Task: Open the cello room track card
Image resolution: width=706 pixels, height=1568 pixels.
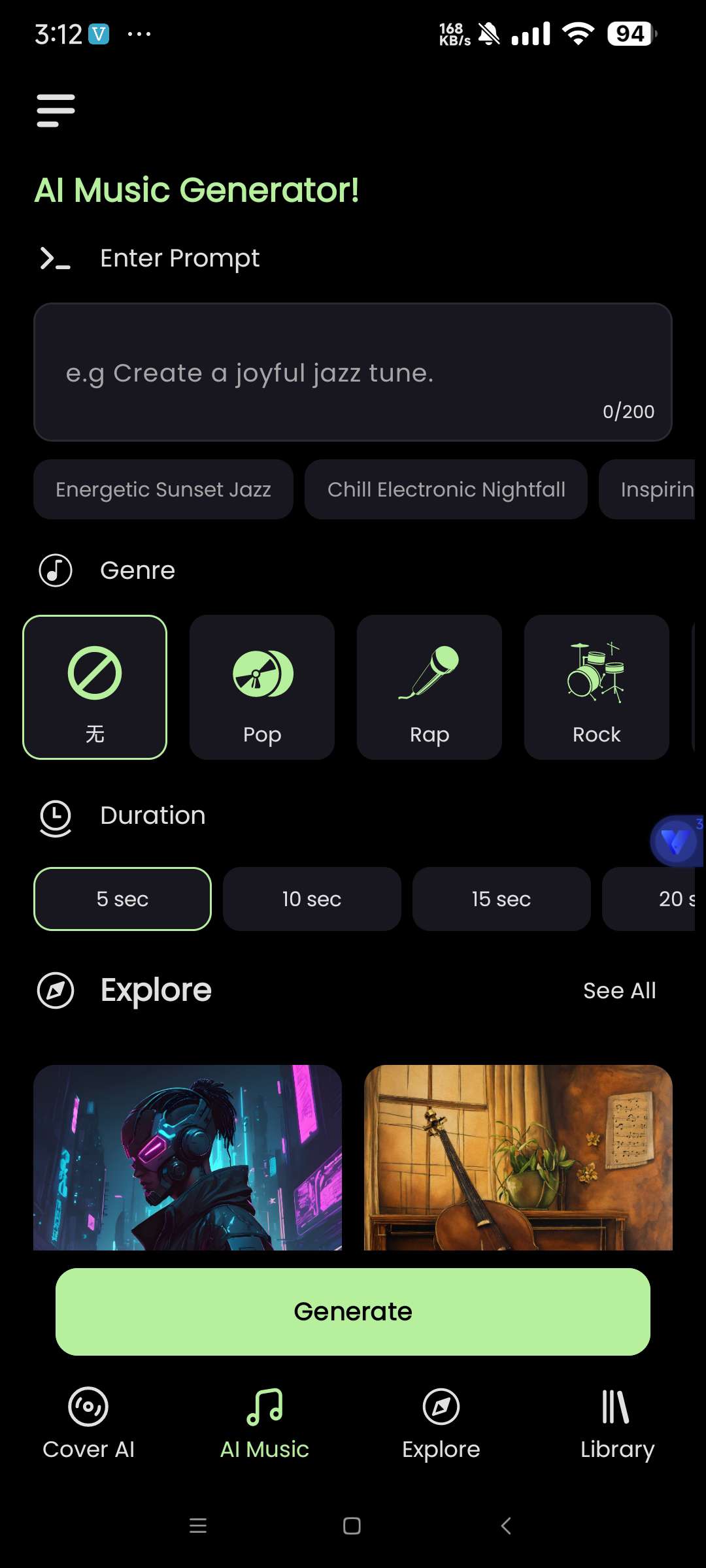Action: pos(518,1158)
